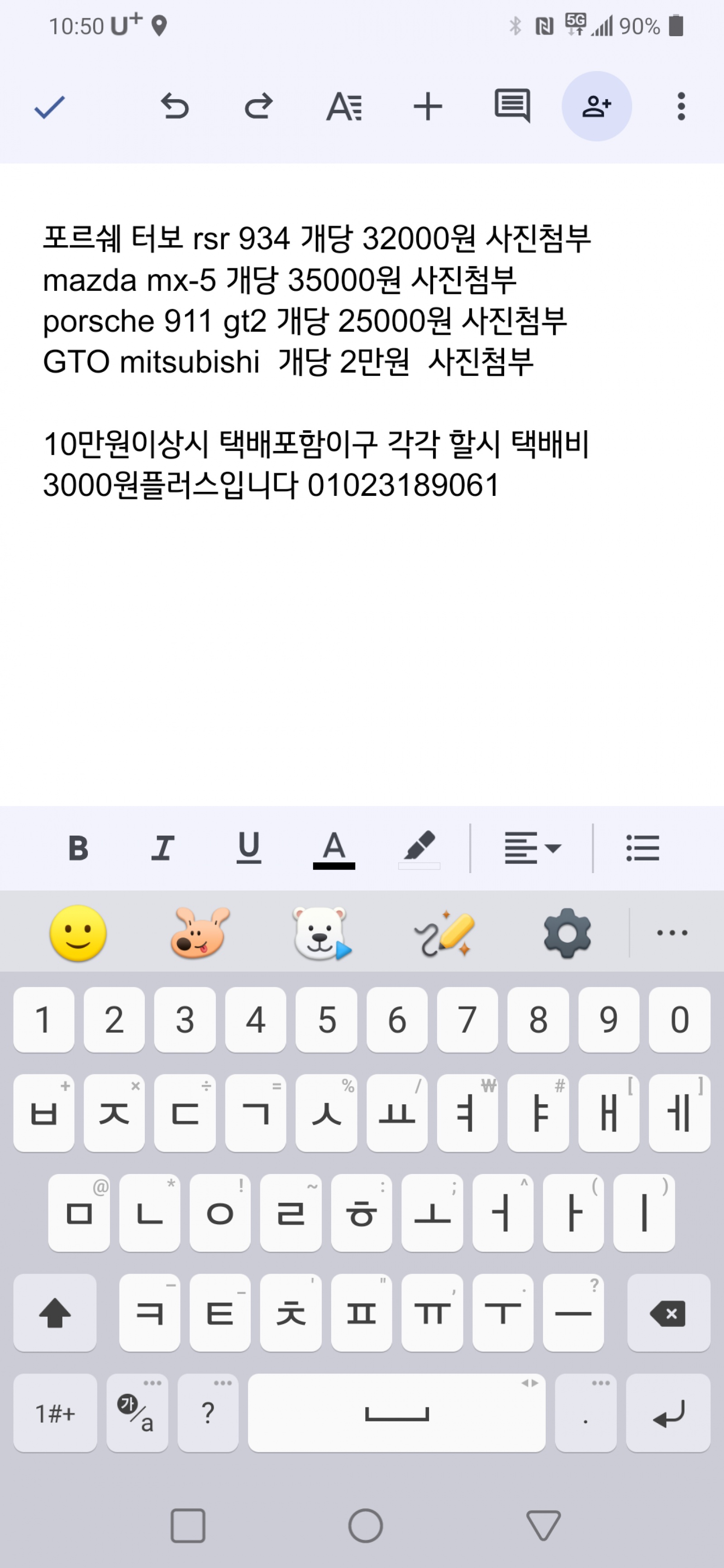
Task: Choose a highlight color
Action: click(x=419, y=847)
